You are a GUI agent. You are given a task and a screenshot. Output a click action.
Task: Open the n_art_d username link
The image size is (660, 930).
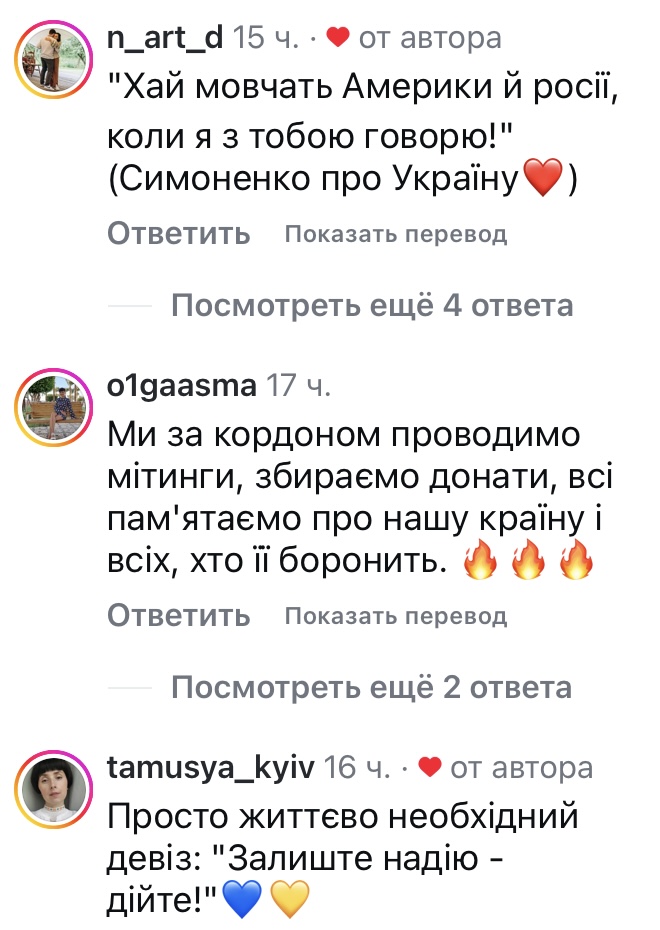[x=166, y=38]
